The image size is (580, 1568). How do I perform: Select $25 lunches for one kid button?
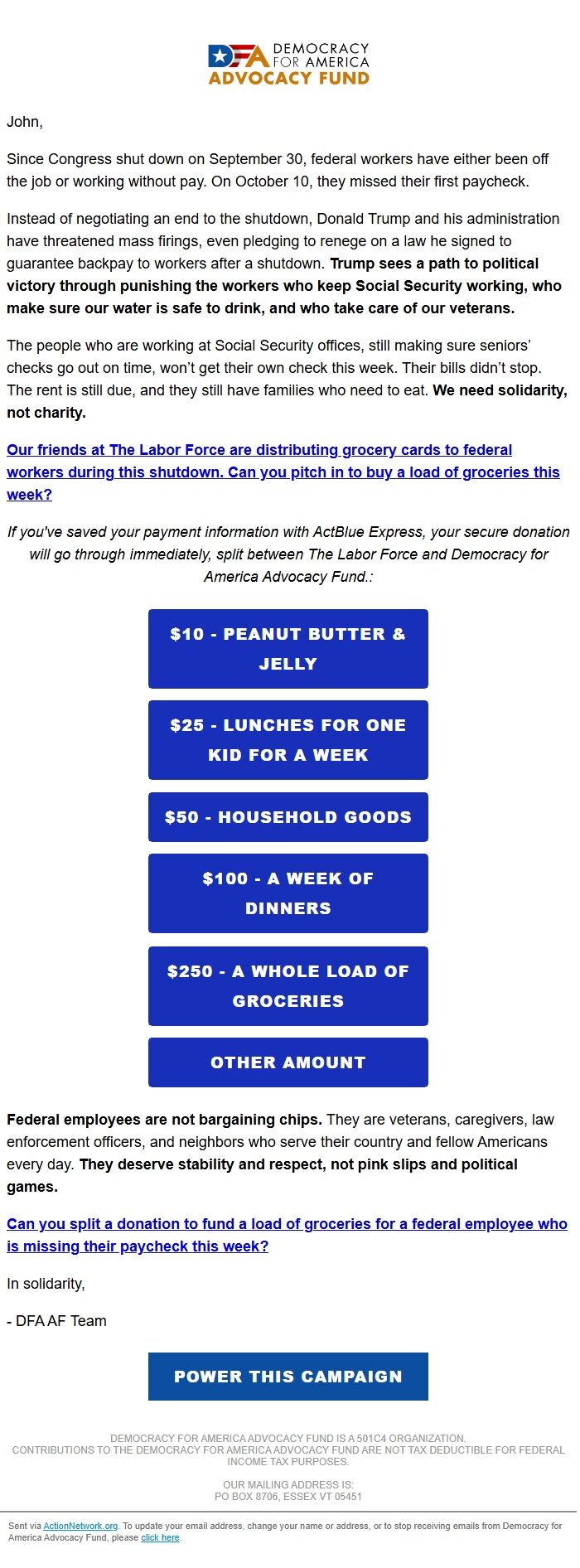pyautogui.click(x=288, y=739)
